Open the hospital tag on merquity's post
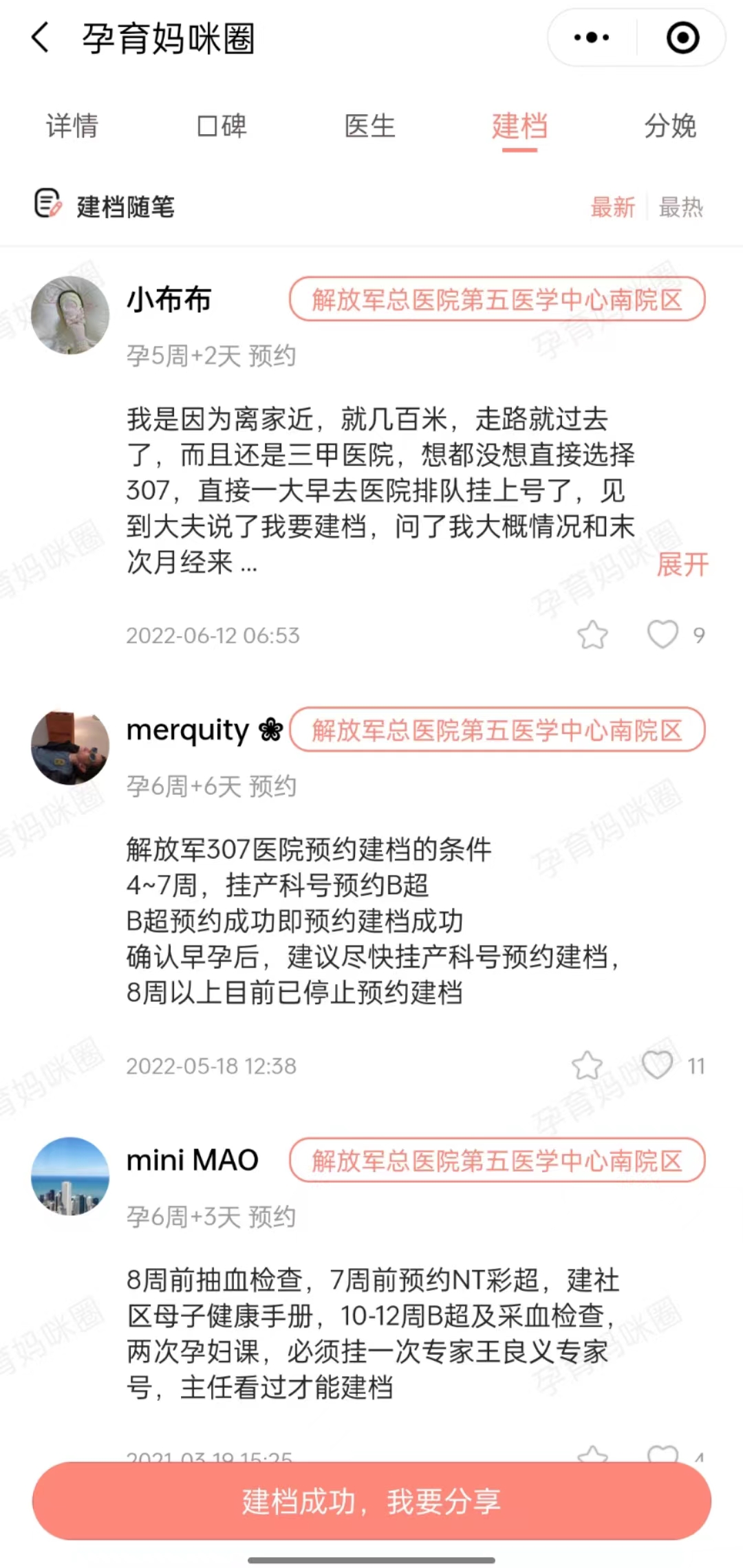This screenshot has height=1568, width=743. click(x=497, y=730)
